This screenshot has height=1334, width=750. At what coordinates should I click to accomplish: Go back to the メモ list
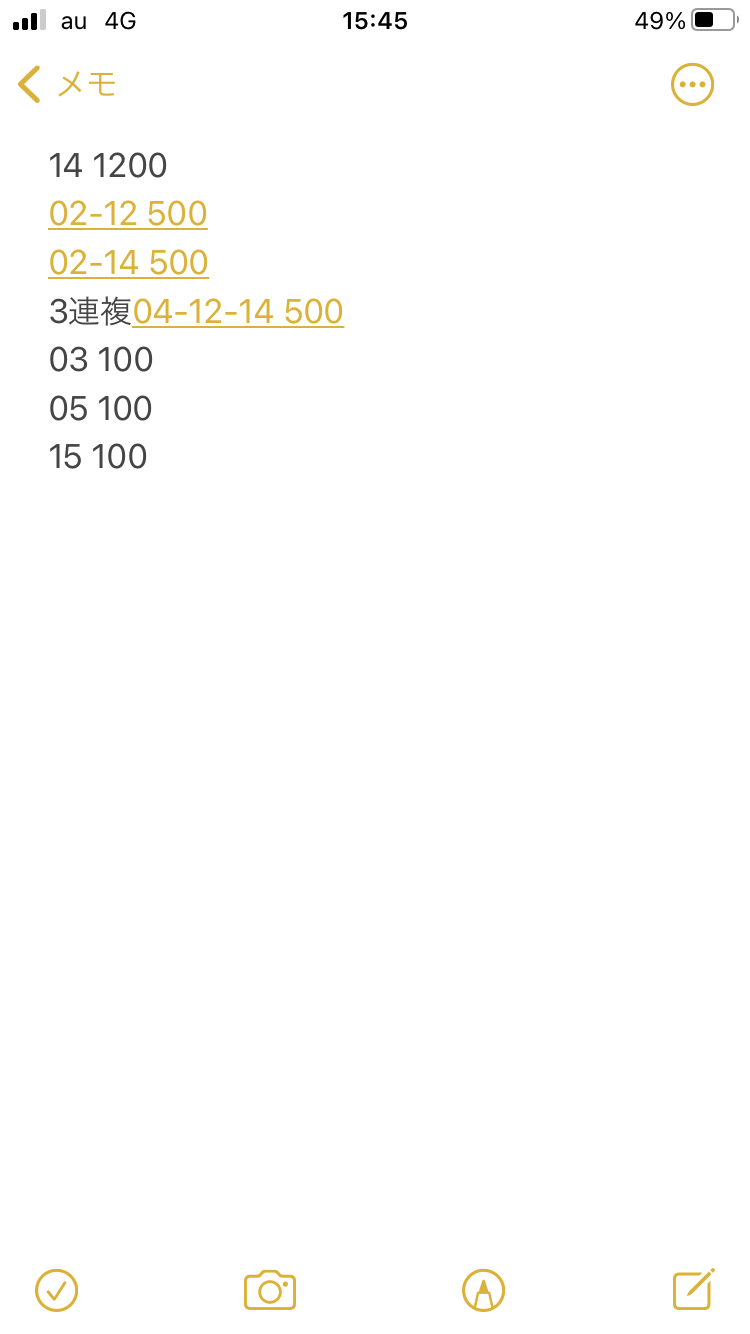point(66,84)
